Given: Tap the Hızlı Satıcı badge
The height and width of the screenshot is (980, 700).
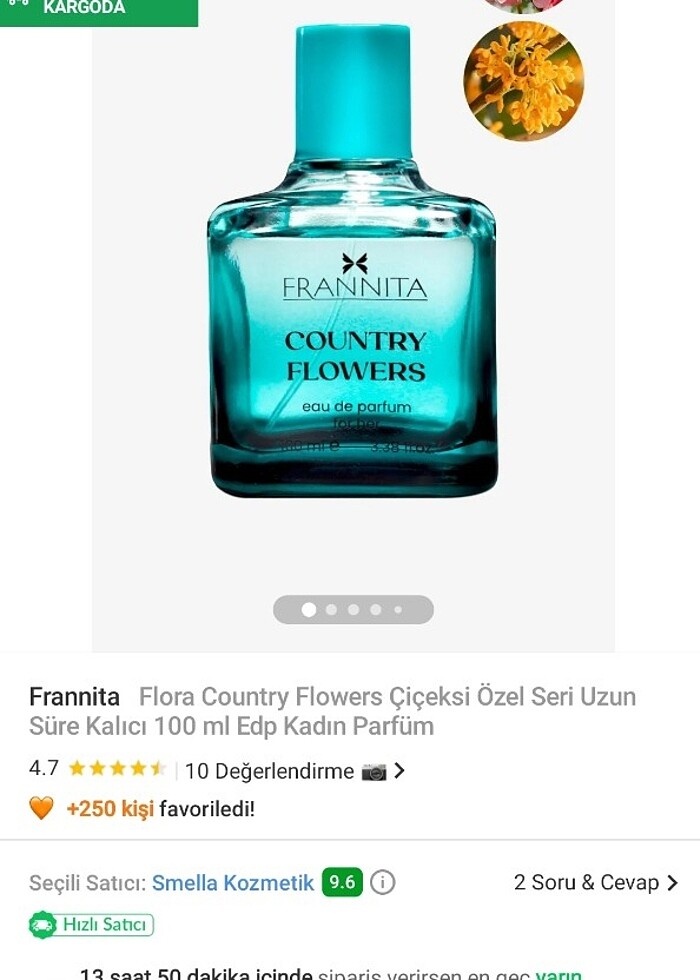Looking at the screenshot, I should pyautogui.click(x=91, y=925).
